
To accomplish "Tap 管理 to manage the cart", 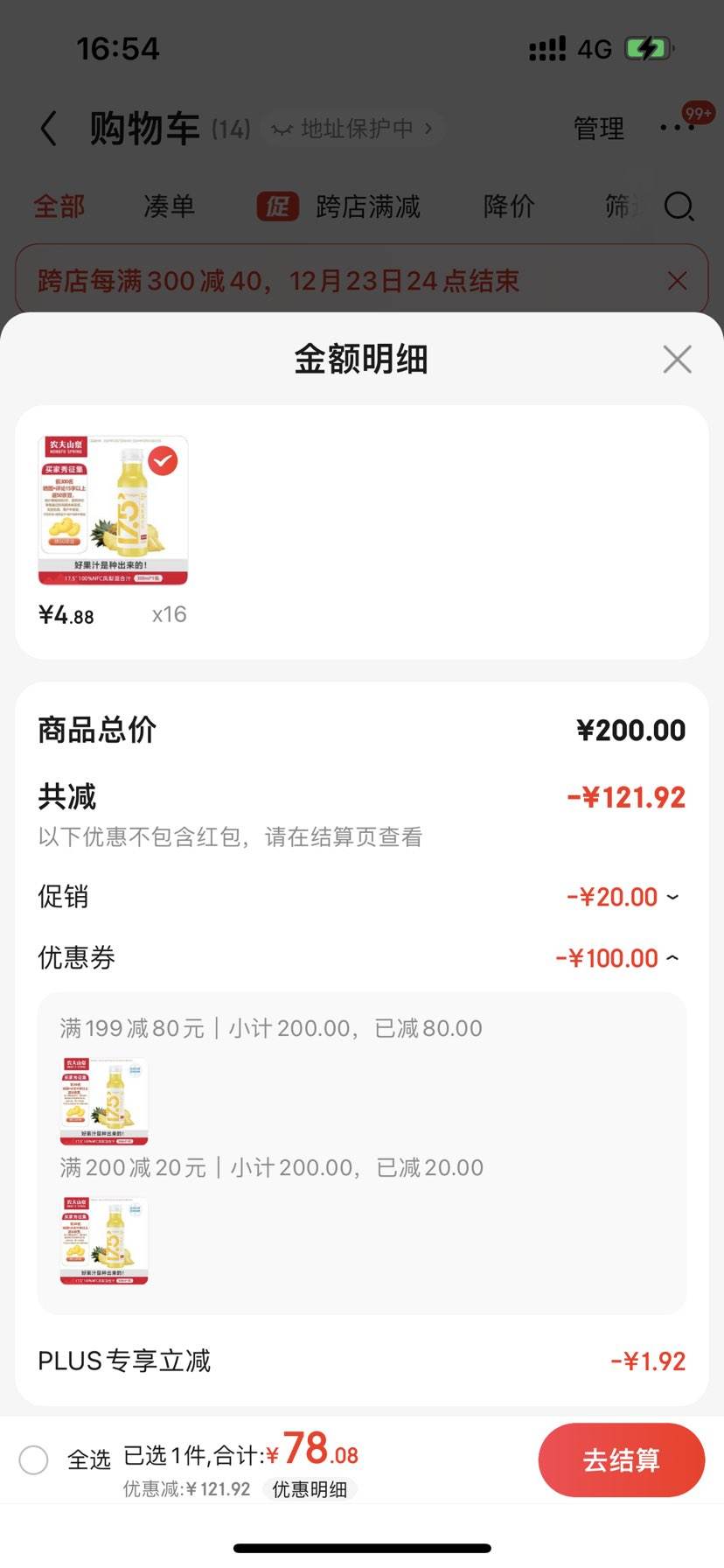I will pos(599,128).
